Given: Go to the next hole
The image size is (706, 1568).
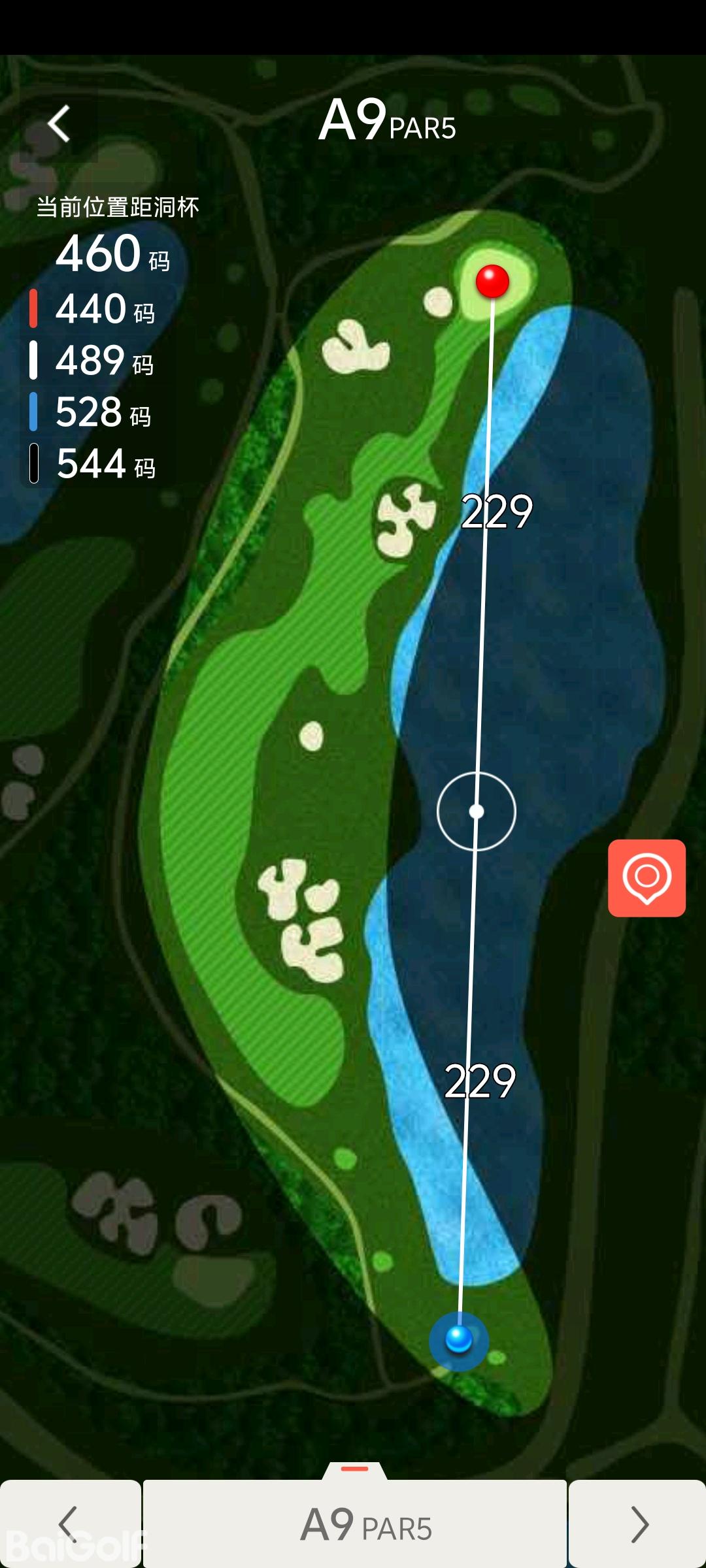Looking at the screenshot, I should (x=638, y=1524).
